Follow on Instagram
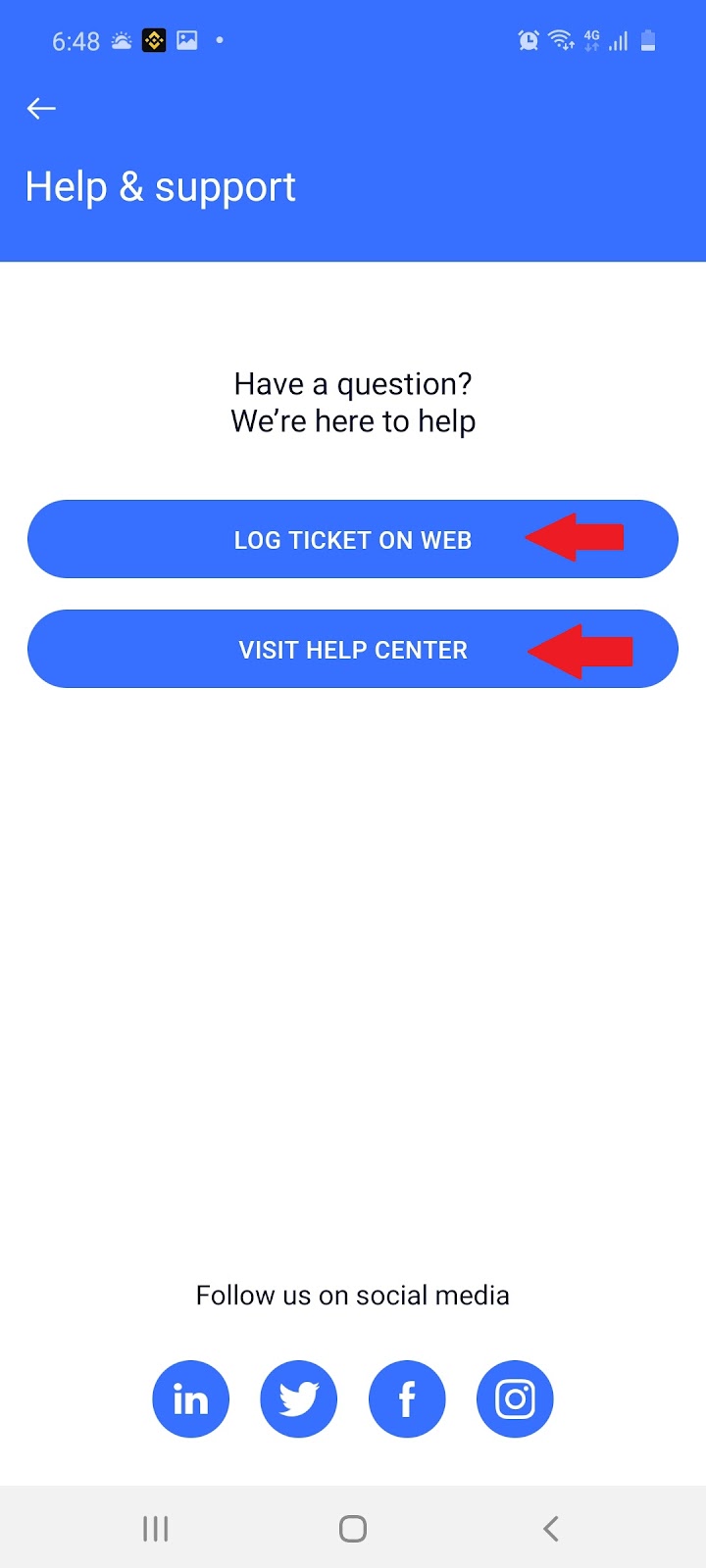The height and width of the screenshot is (1568, 706). coord(515,1399)
